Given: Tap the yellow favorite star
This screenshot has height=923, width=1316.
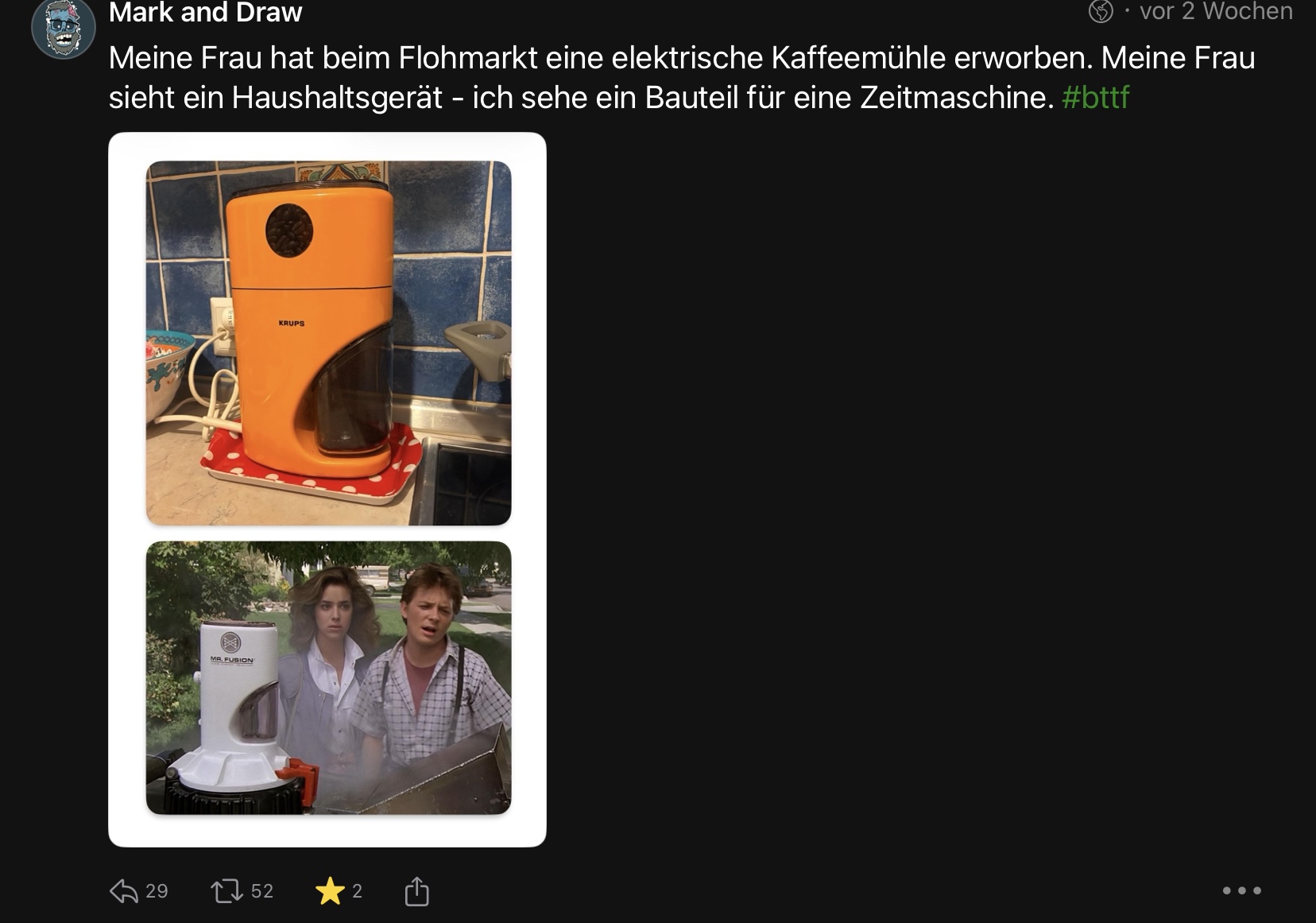Looking at the screenshot, I should coord(329,890).
